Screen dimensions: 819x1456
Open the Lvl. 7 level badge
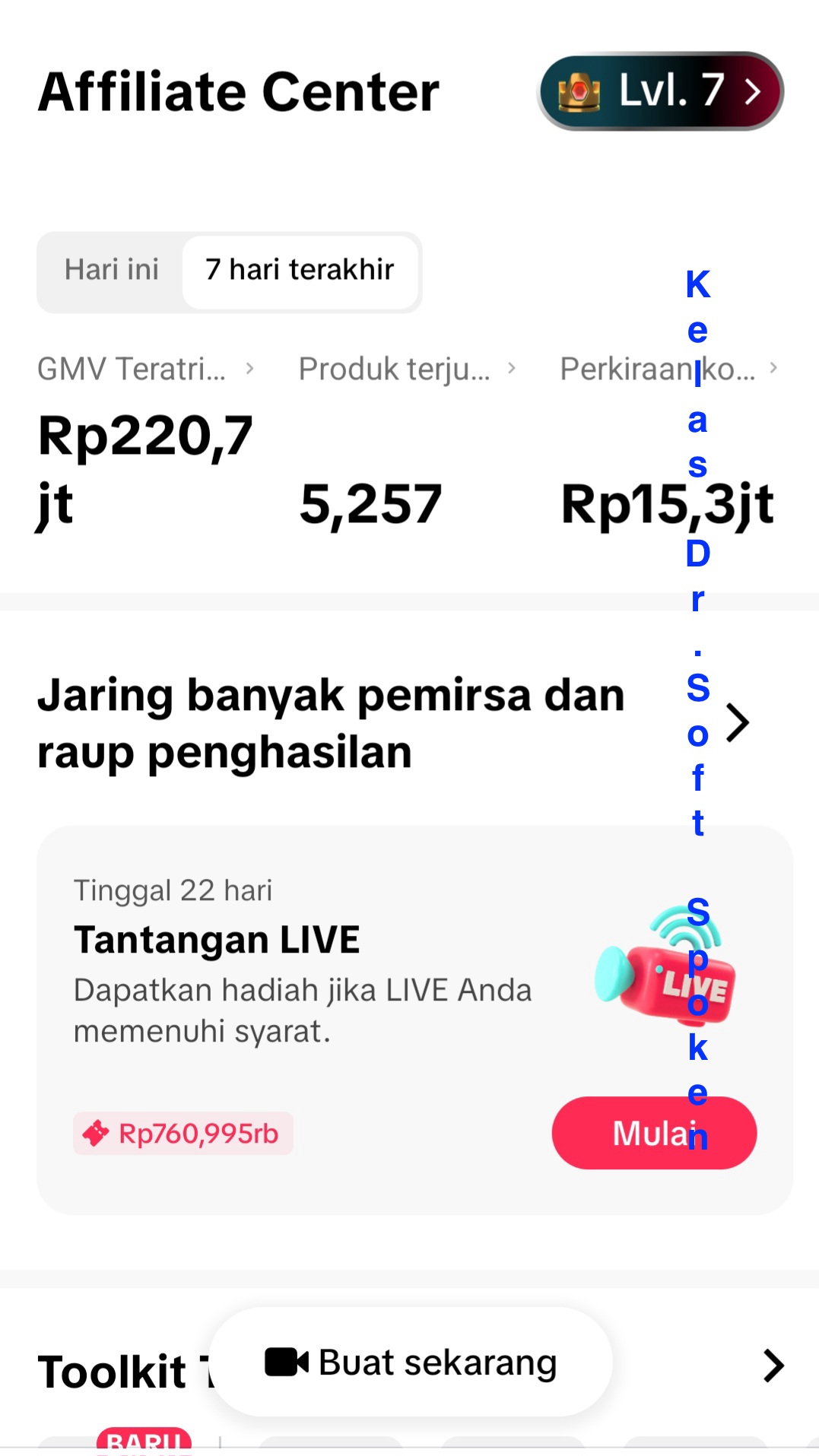660,91
